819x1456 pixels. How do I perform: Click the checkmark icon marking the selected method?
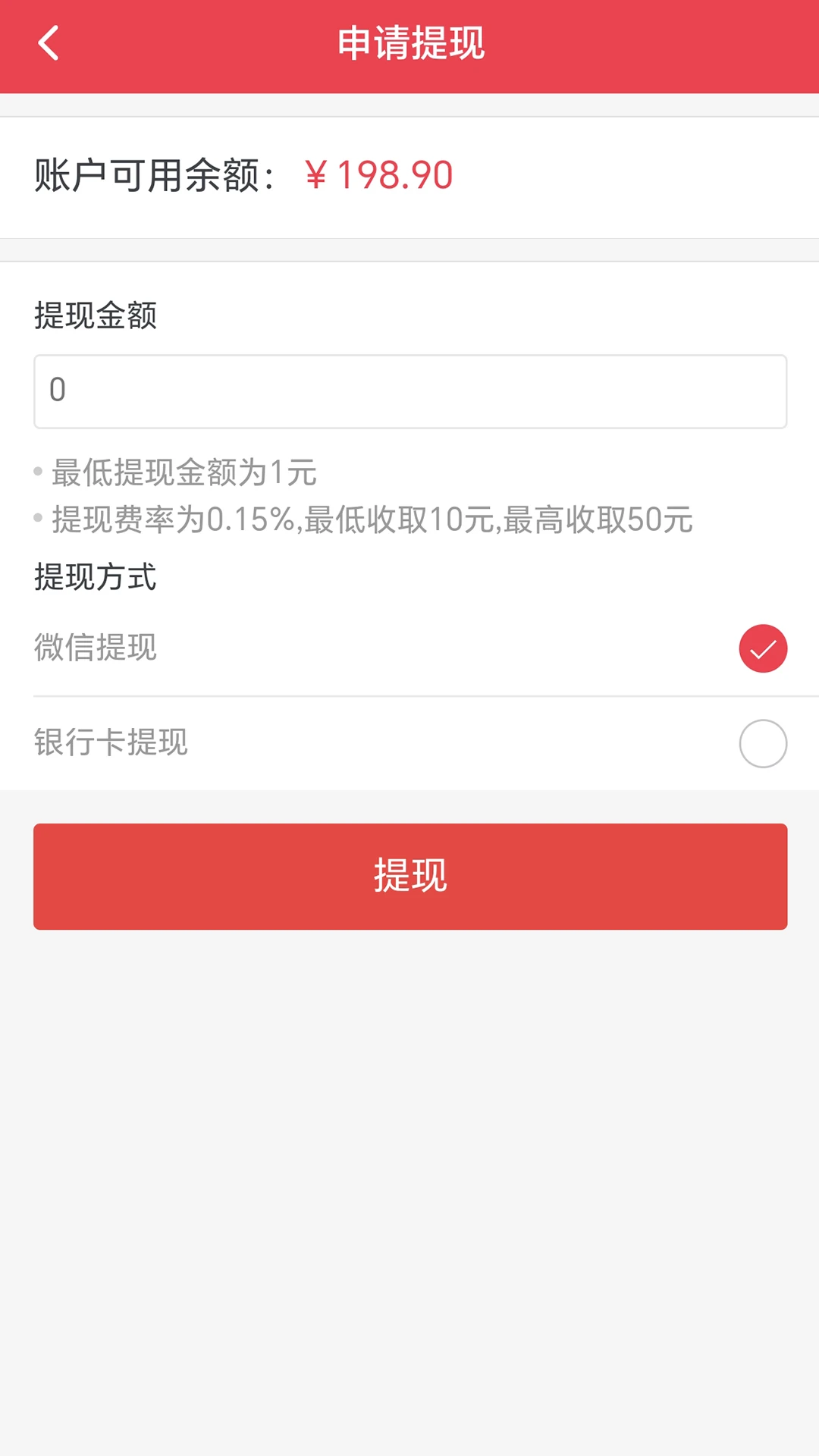pos(763,648)
